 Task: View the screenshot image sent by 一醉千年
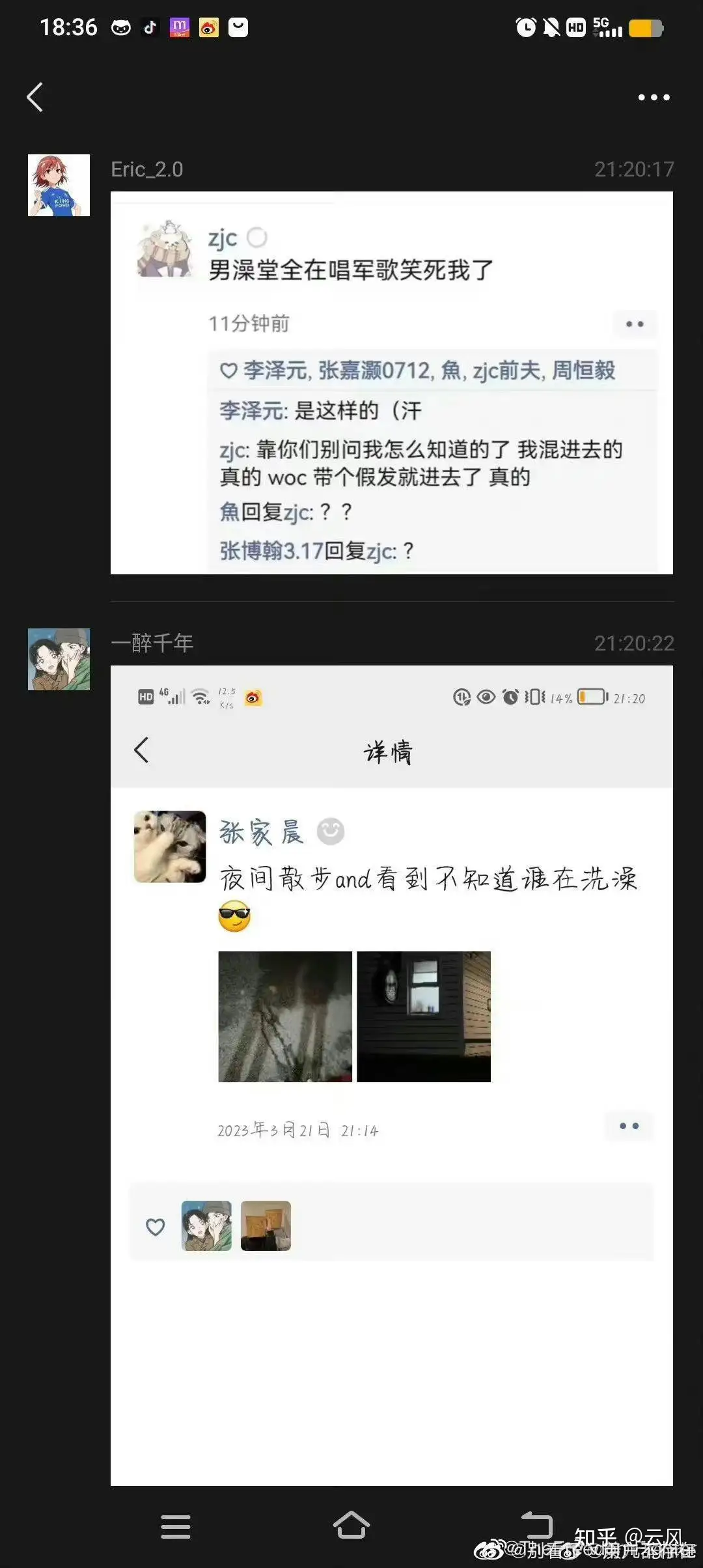click(392, 1076)
